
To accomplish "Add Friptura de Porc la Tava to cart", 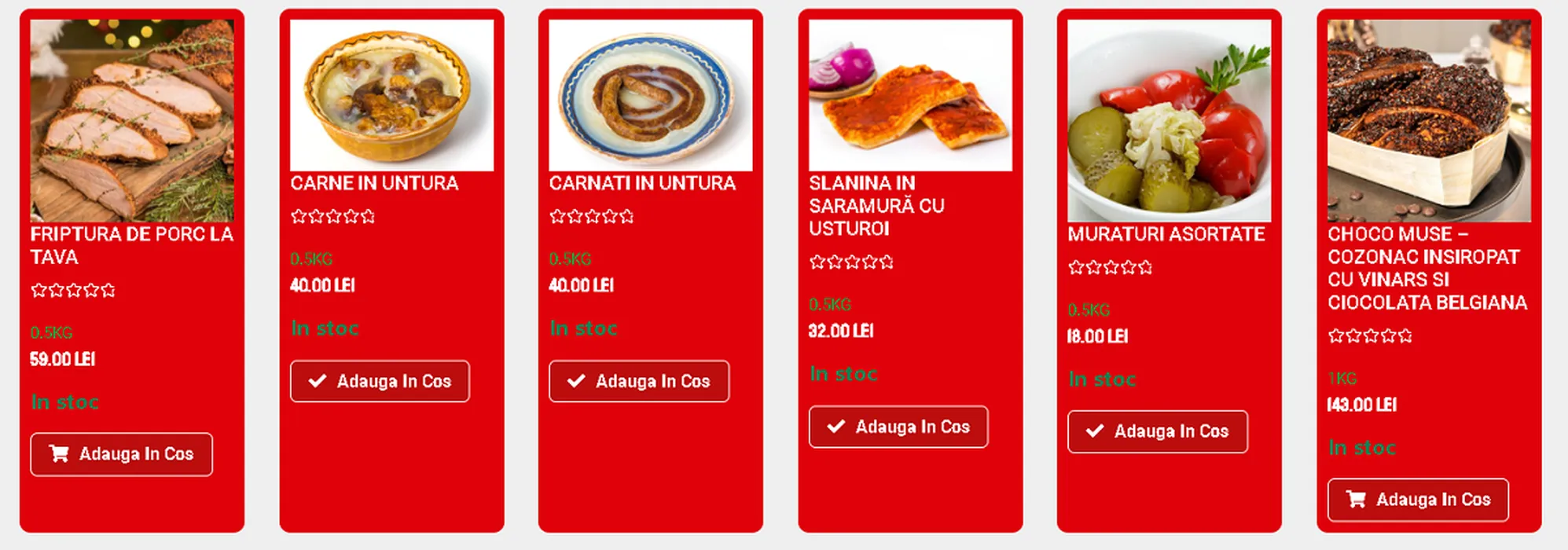I will (x=121, y=454).
